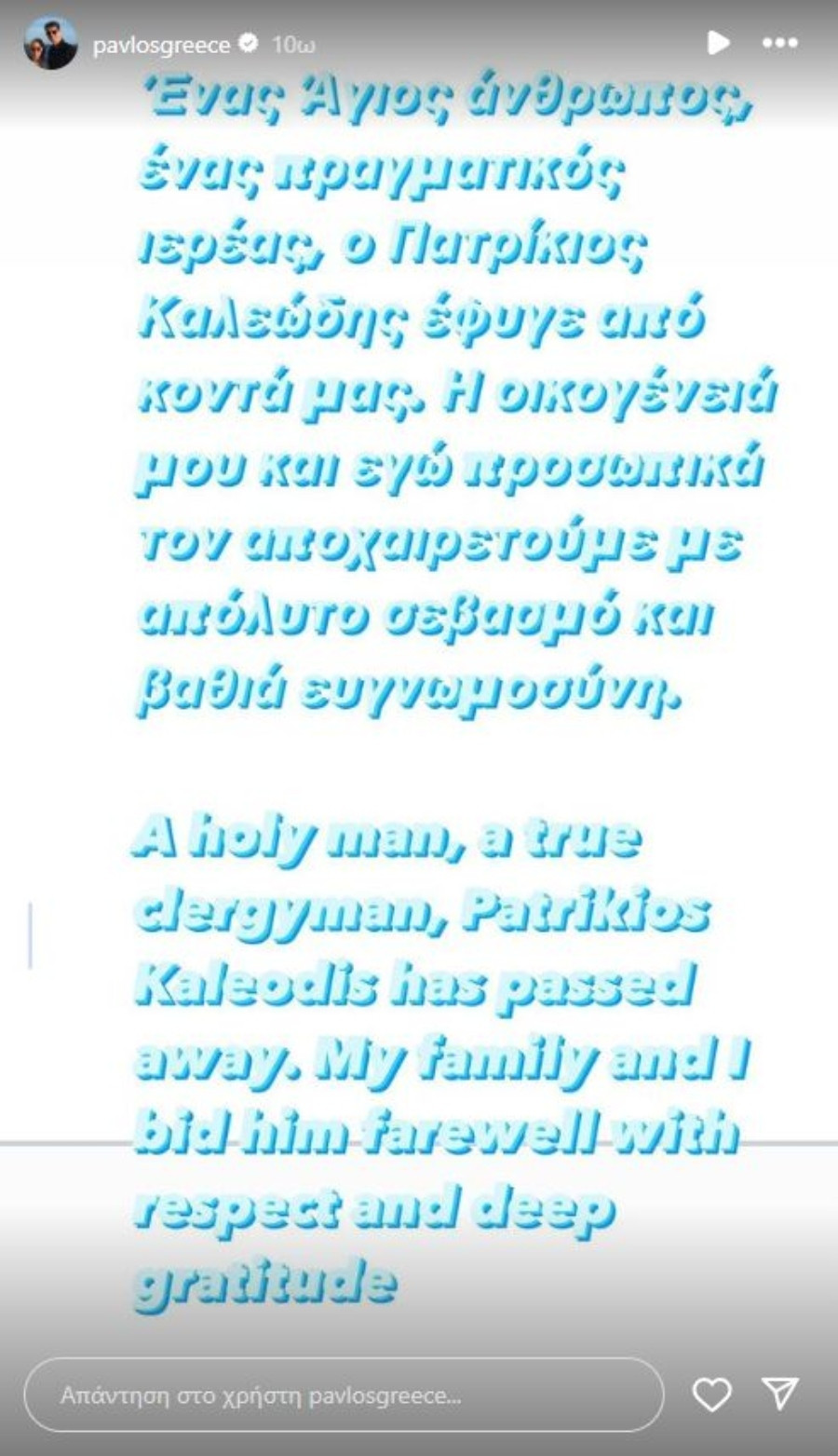
Task: Open pavlosgreece profile picture
Action: click(50, 44)
